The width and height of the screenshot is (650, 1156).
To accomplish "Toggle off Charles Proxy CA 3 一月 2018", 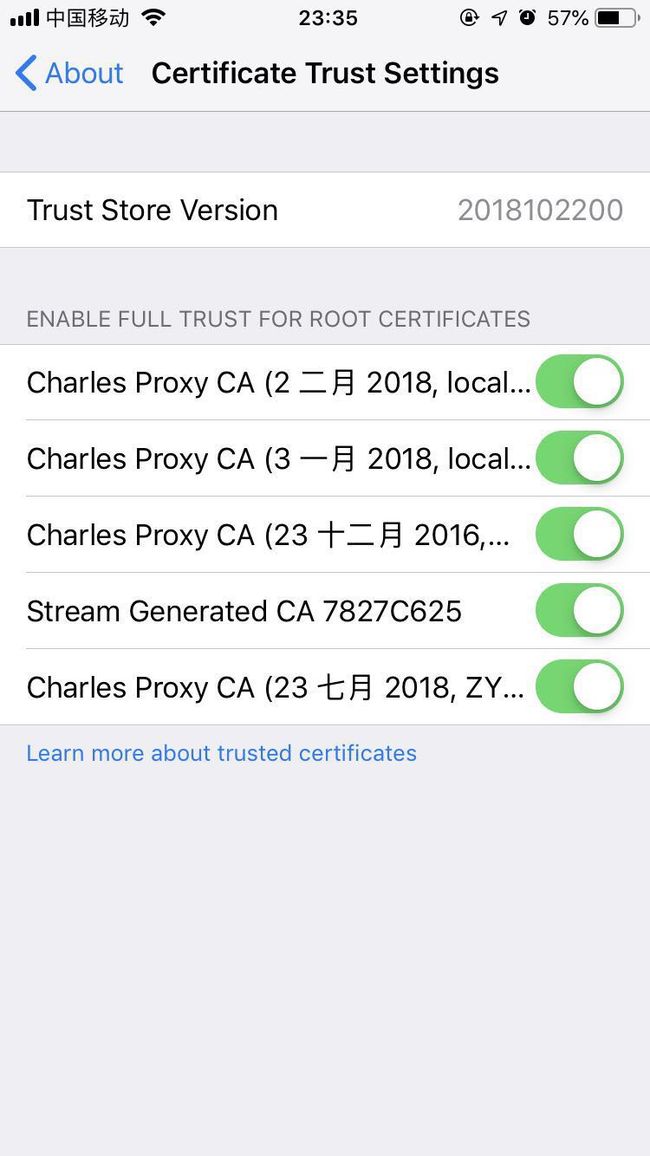I will (x=579, y=458).
